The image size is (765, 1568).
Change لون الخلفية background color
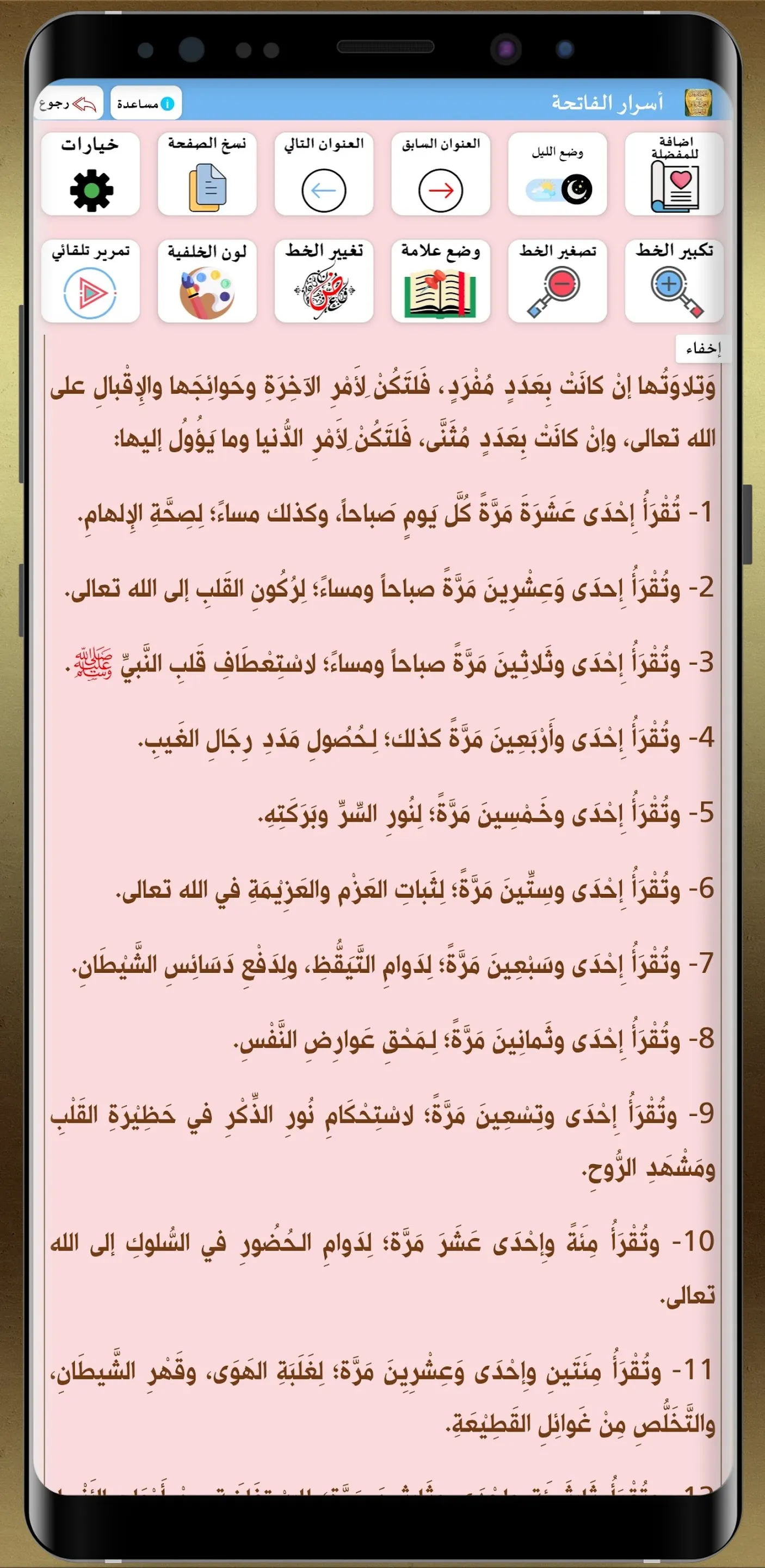(x=207, y=281)
